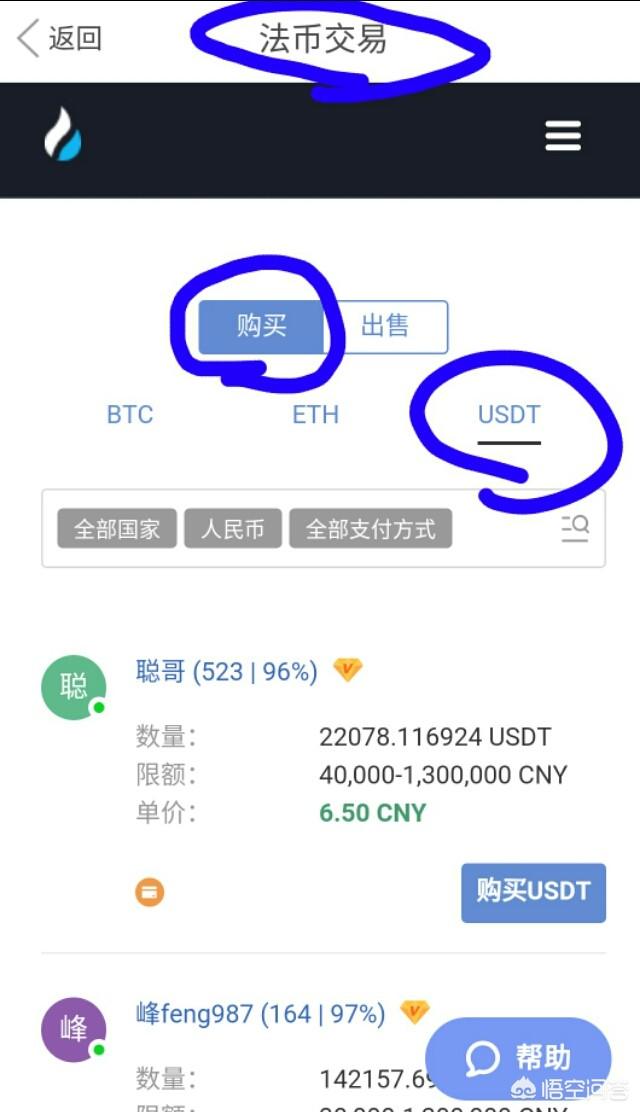Tap the 全部国家 filter chip
Image resolution: width=640 pixels, height=1112 pixels.
pyautogui.click(x=117, y=529)
